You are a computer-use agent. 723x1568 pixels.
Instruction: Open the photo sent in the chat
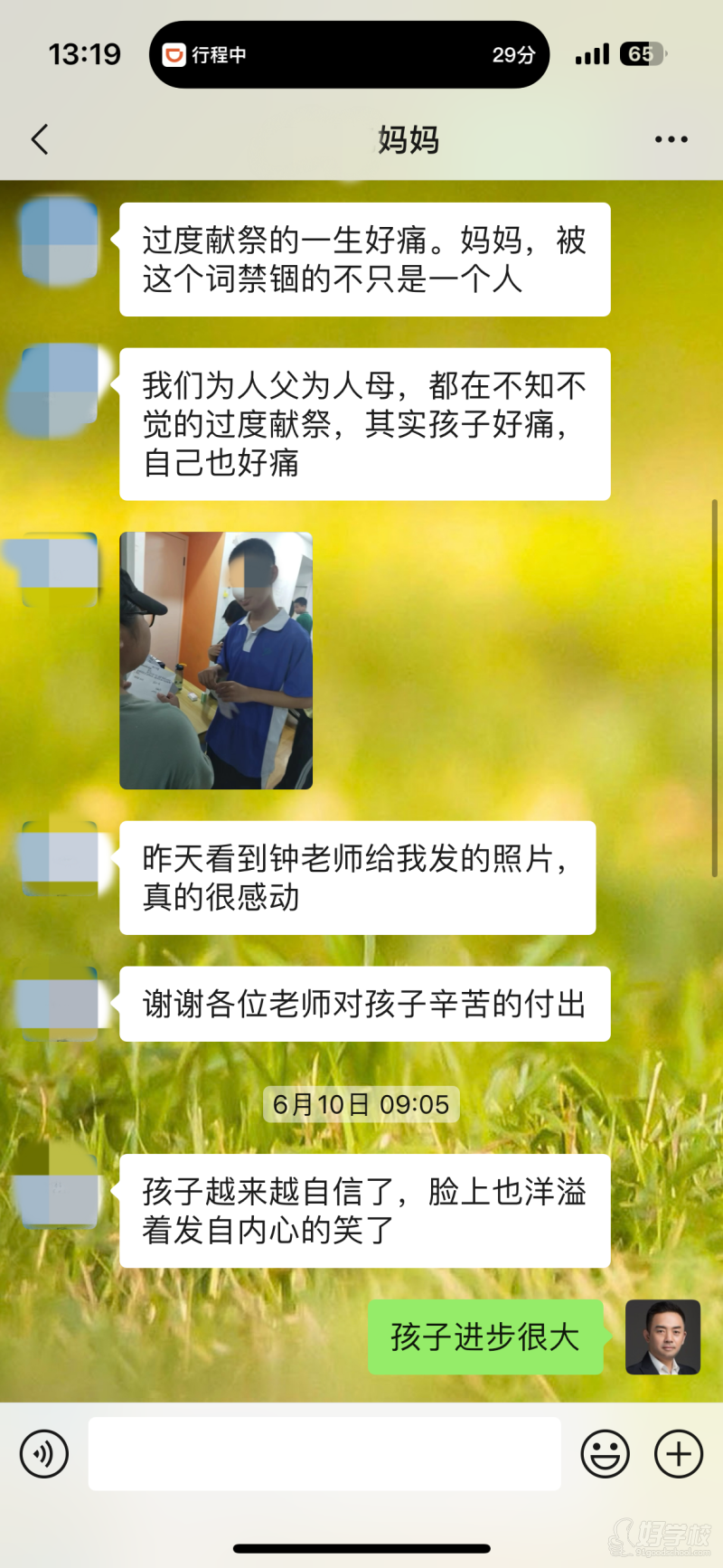(216, 660)
